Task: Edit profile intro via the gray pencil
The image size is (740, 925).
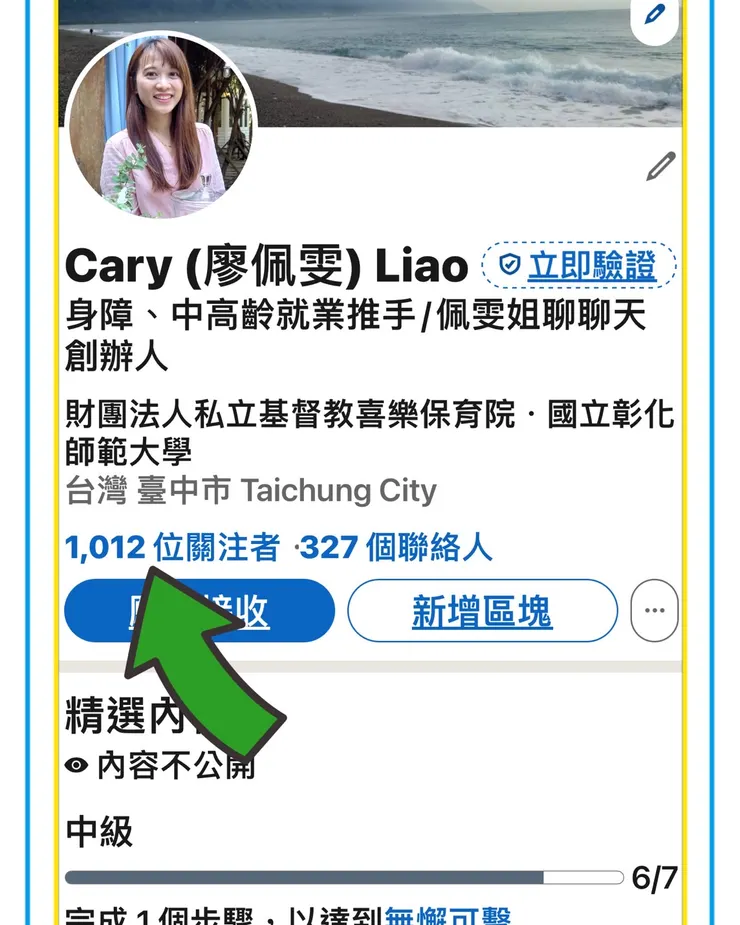Action: point(660,166)
